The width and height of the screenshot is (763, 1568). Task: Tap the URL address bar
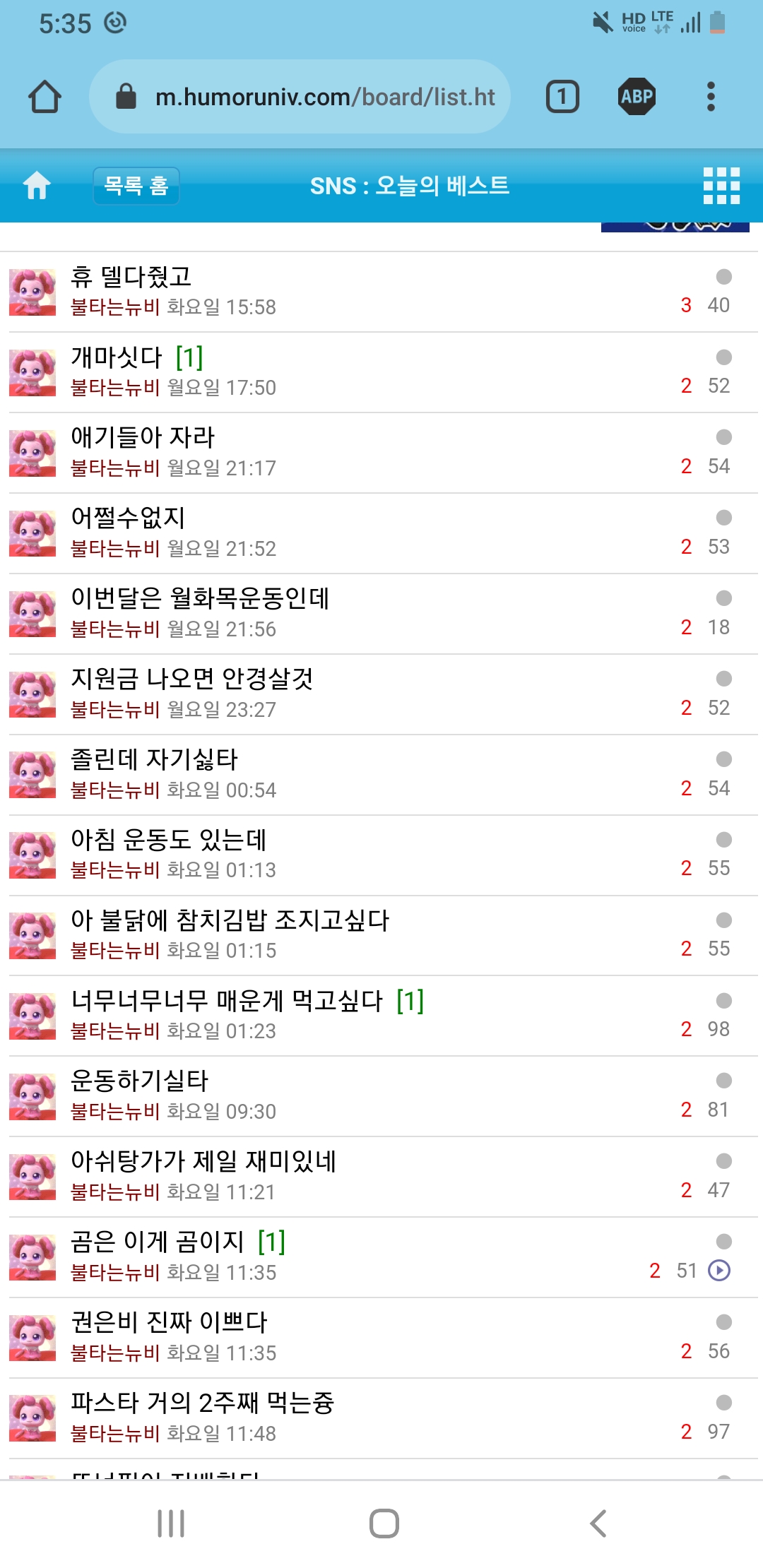click(x=300, y=97)
